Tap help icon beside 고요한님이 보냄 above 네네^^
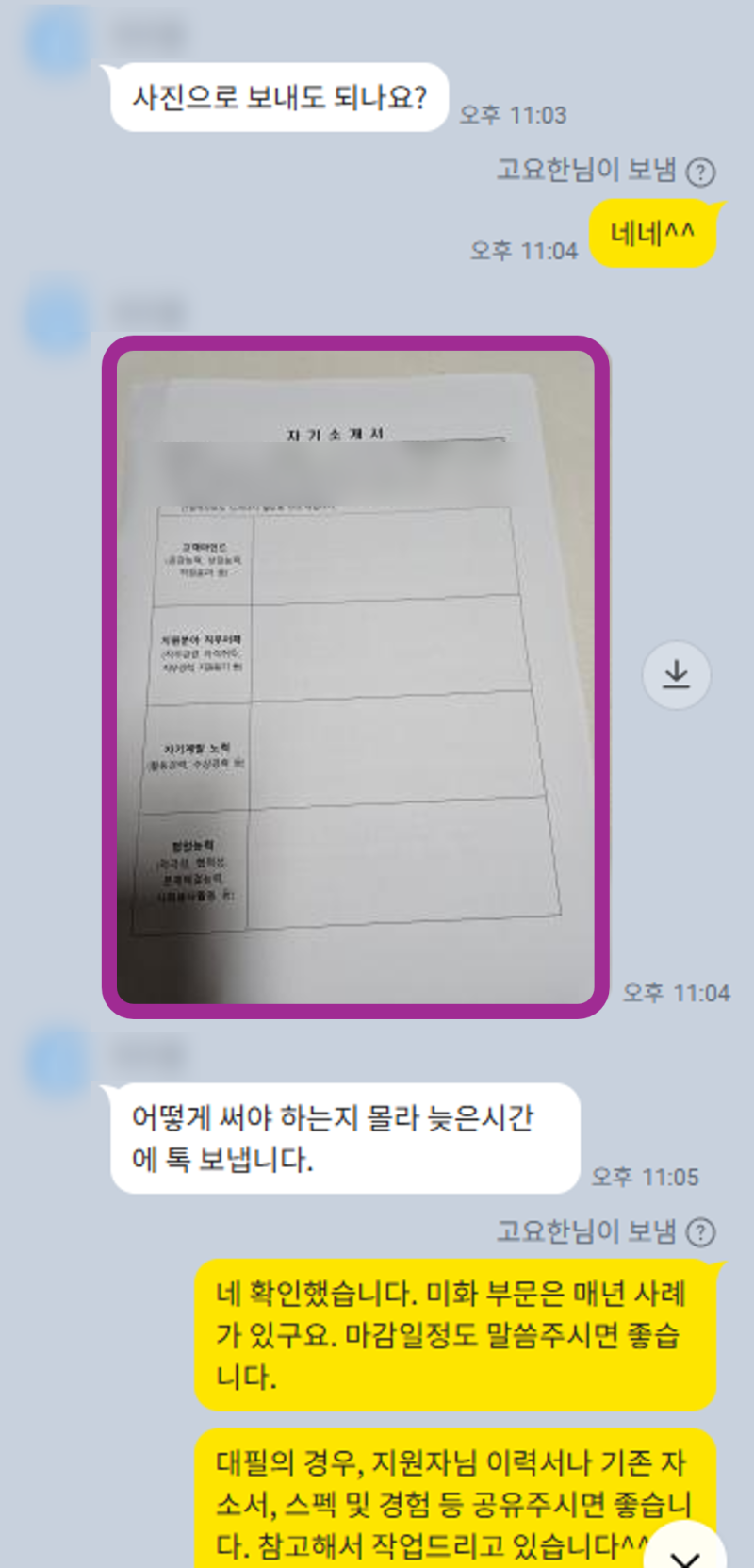 [x=700, y=172]
